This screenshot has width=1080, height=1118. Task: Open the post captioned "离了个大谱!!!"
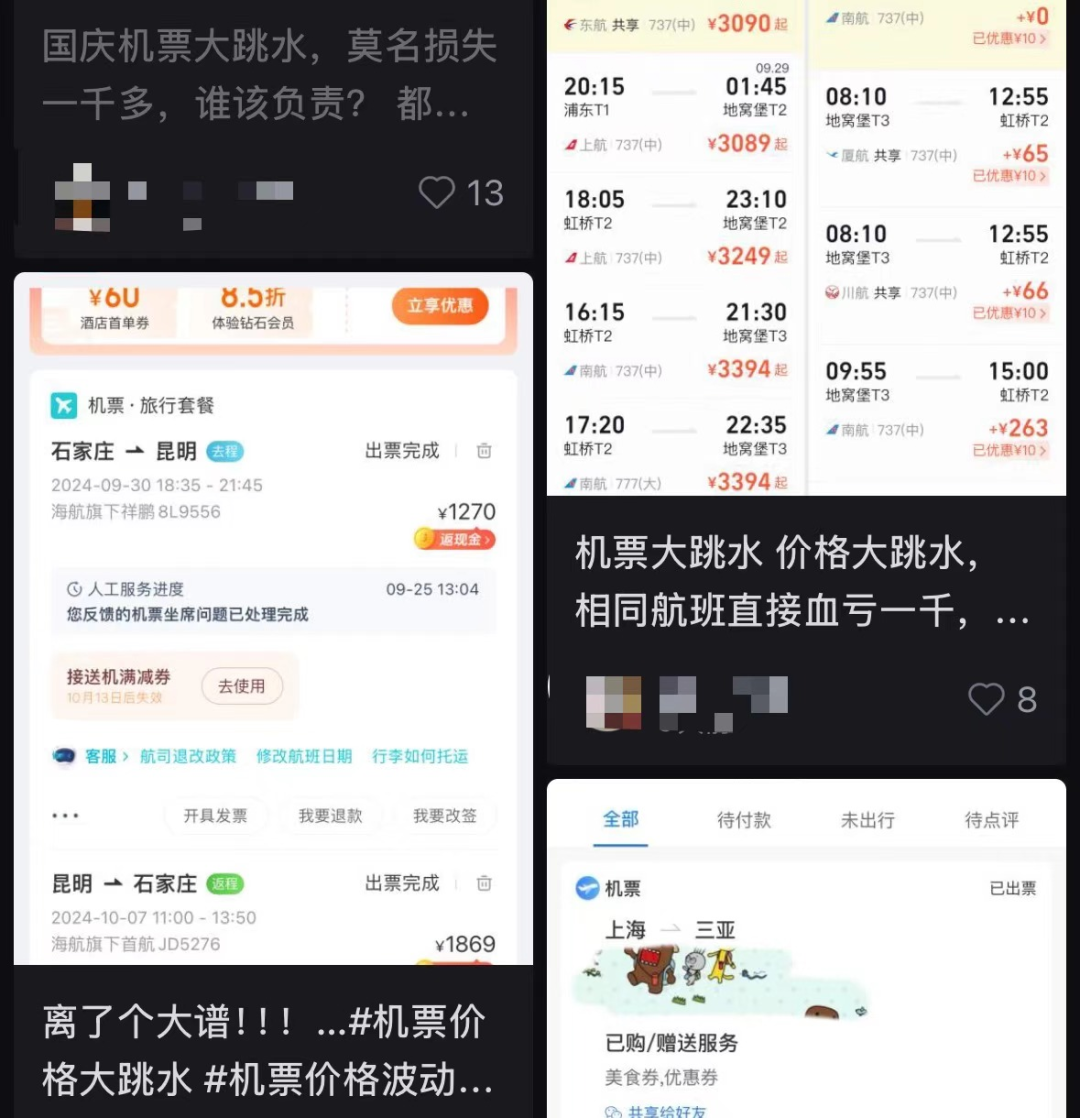[272, 620]
